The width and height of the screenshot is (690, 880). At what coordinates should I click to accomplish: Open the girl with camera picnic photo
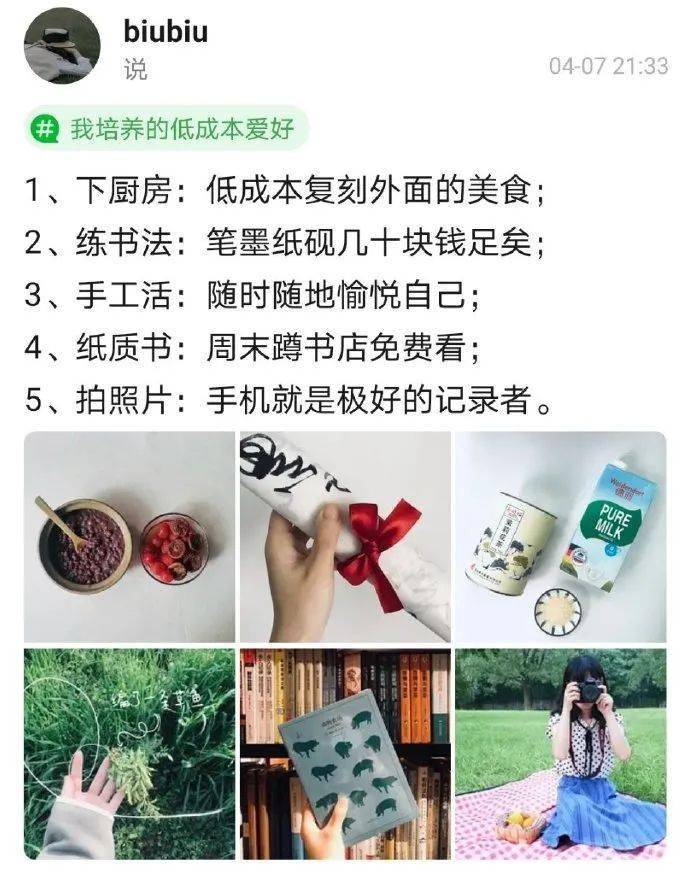pos(560,754)
